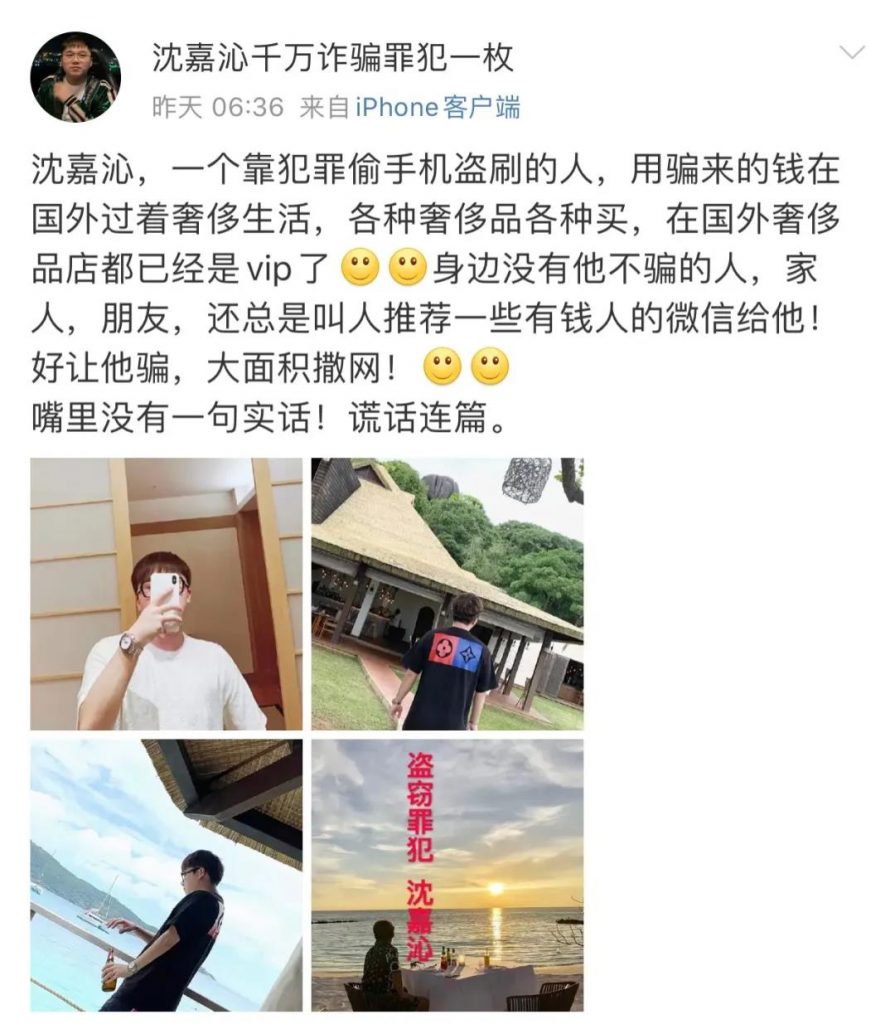Open the mirror selfie photo
This screenshot has height=1024, width=895.
click(166, 594)
